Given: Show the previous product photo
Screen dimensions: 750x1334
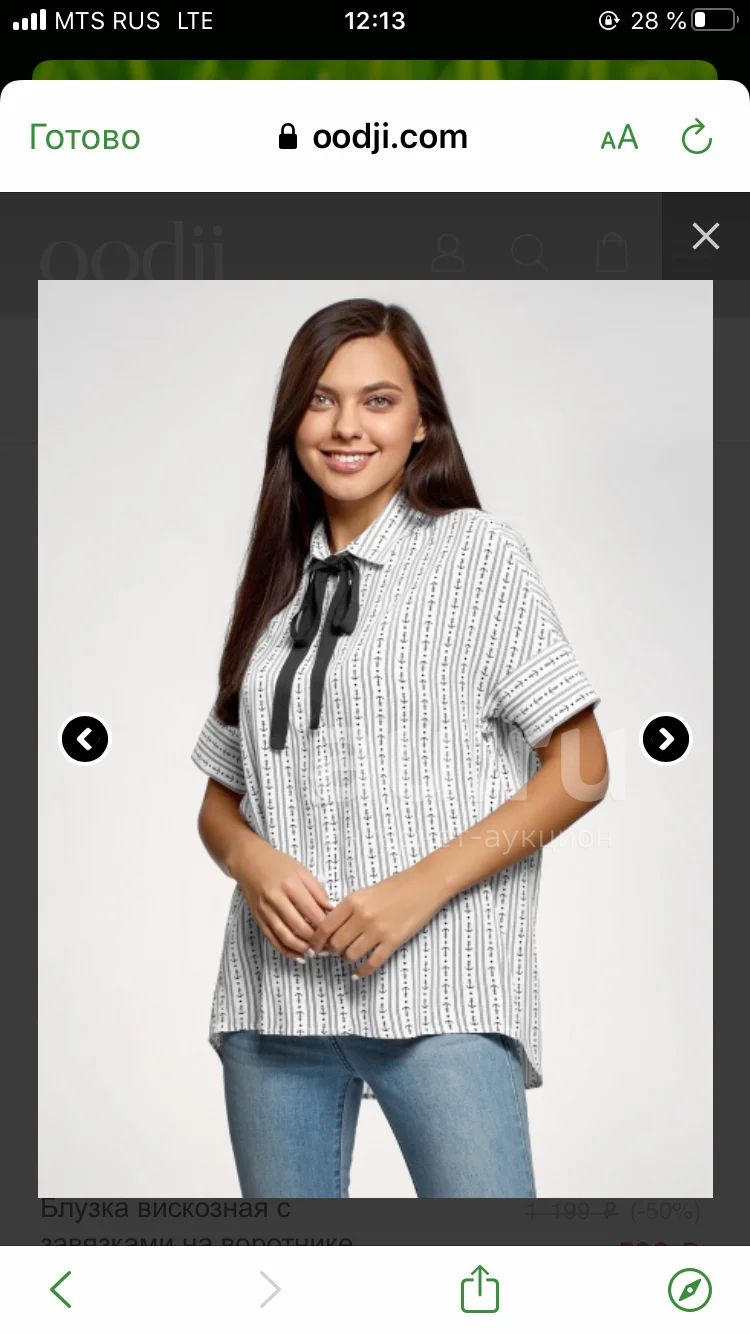Looking at the screenshot, I should [x=85, y=739].
